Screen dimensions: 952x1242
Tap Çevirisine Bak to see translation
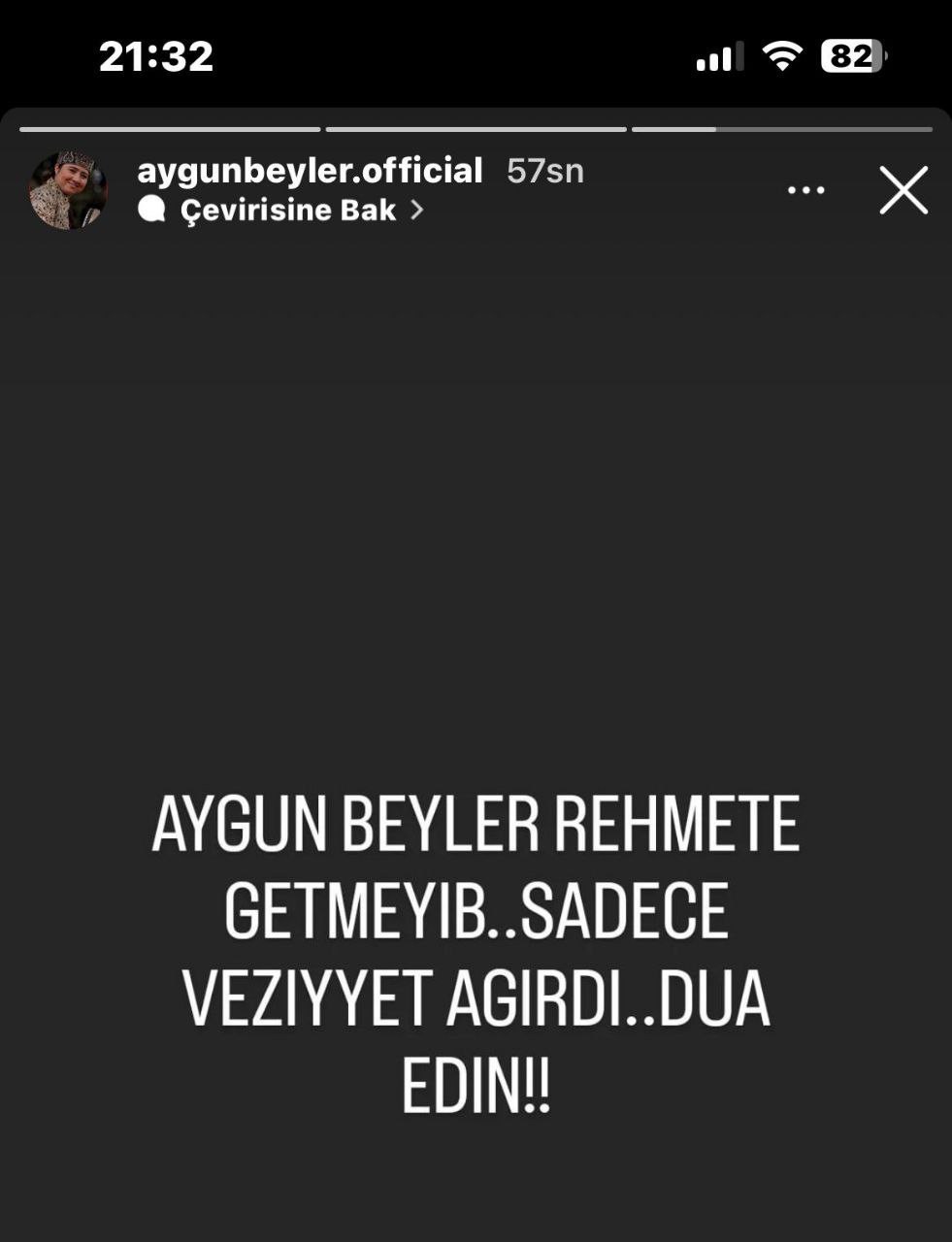coord(287,210)
